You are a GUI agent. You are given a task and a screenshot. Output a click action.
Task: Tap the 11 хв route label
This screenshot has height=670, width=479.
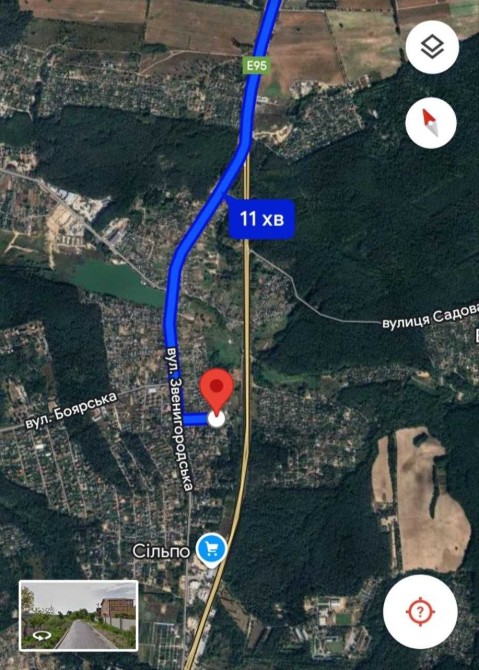point(262,218)
